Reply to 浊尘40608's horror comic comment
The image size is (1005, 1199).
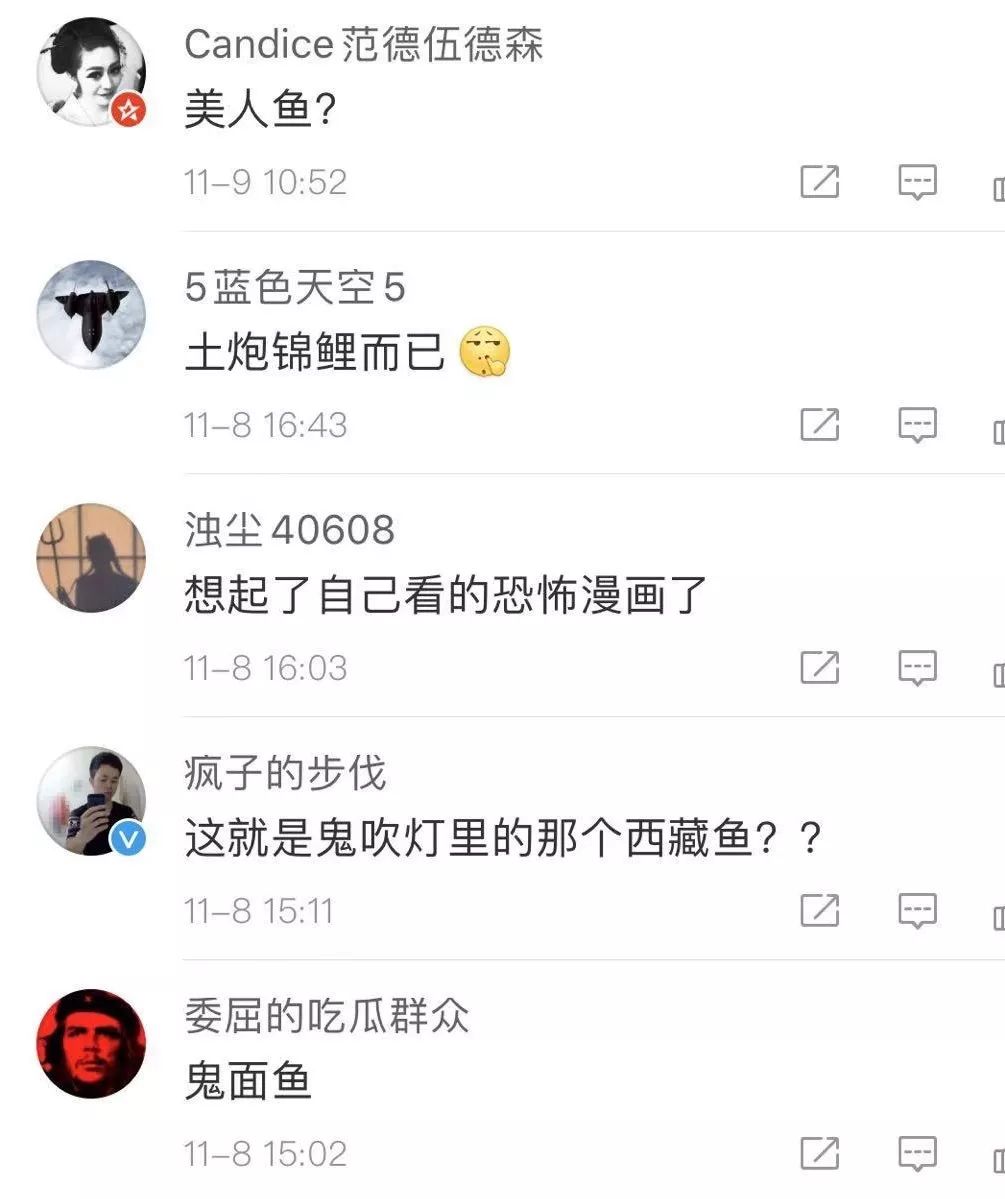click(917, 667)
